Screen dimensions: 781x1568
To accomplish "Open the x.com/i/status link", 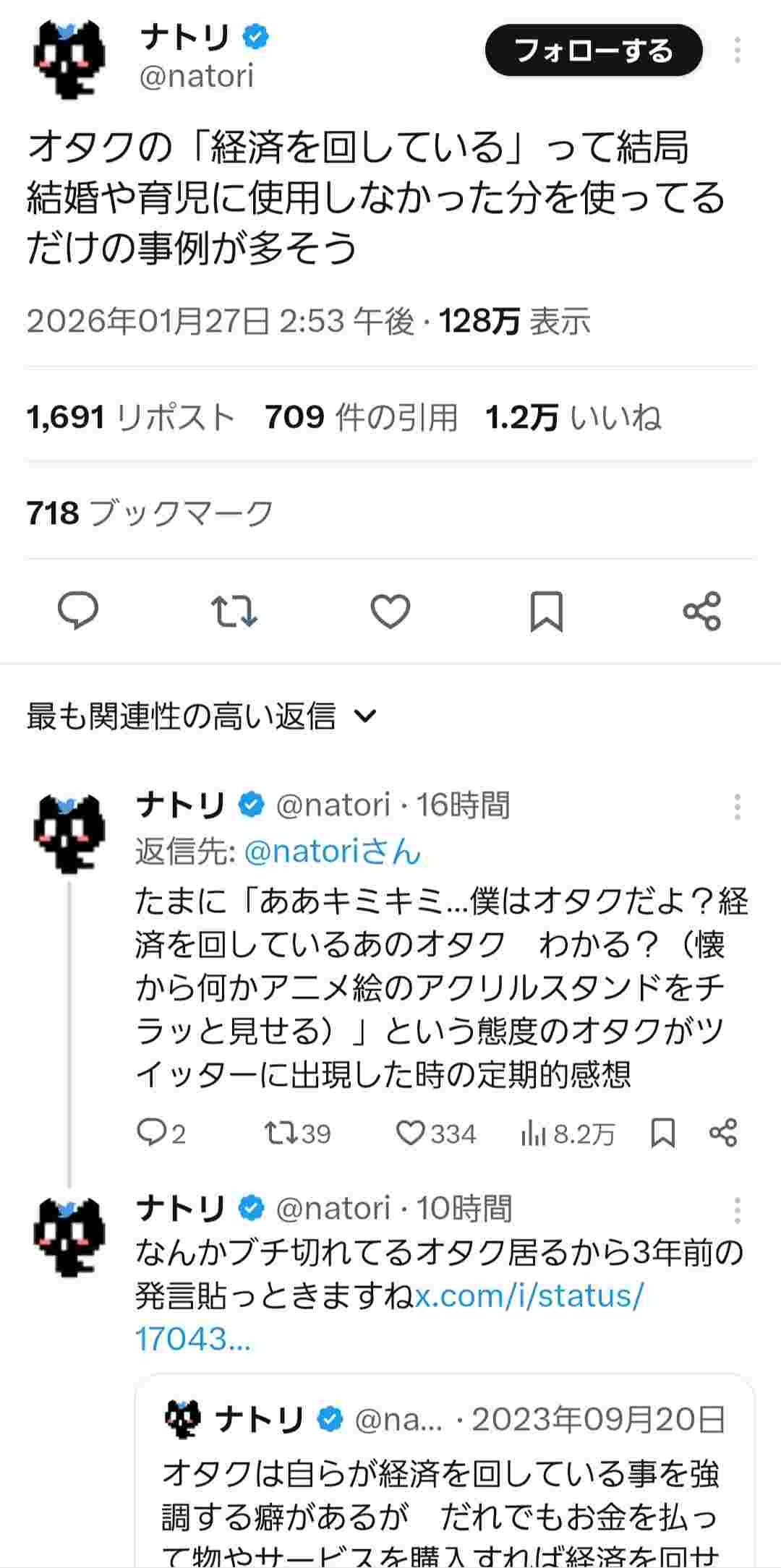I will (x=528, y=1295).
